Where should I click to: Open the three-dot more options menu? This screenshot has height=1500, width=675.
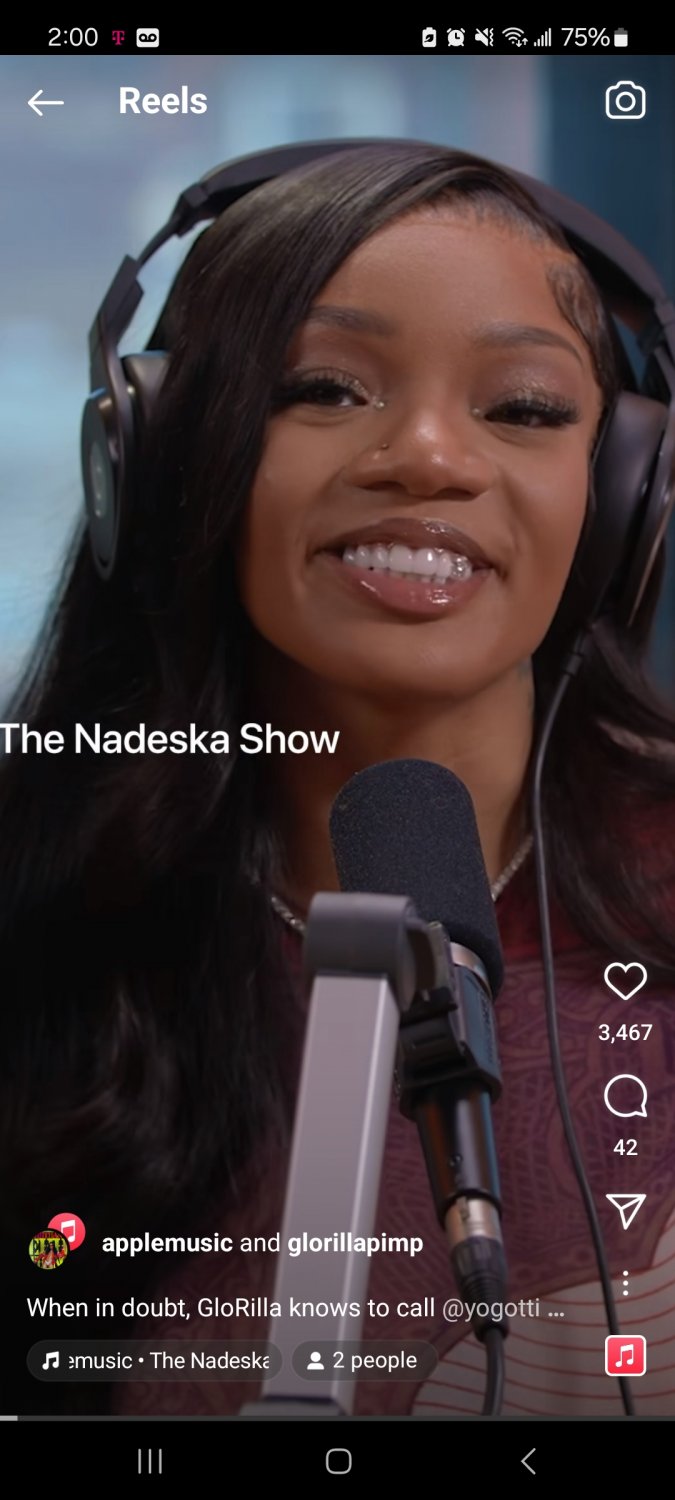point(625,1284)
